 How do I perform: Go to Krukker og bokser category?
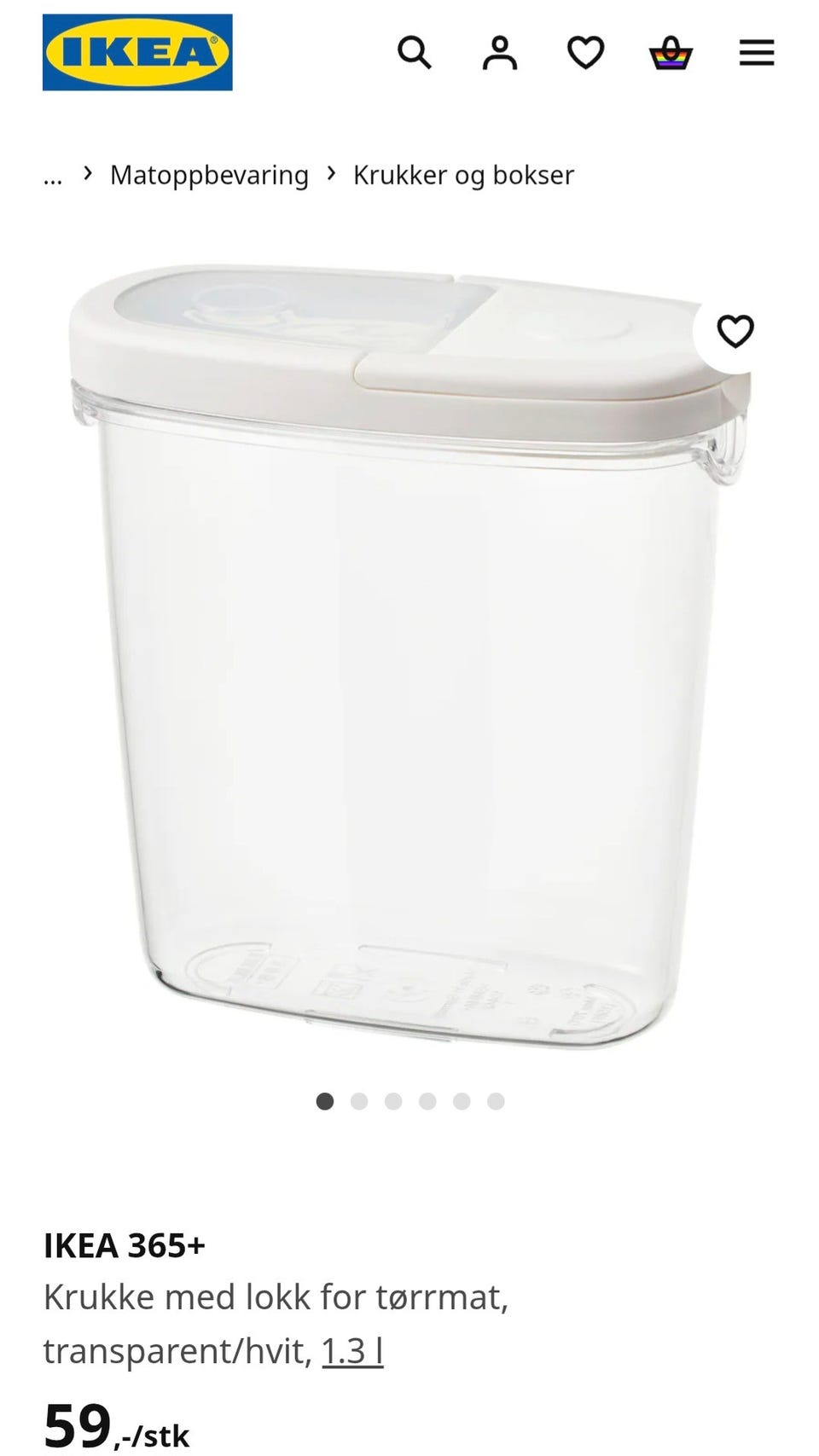463,175
